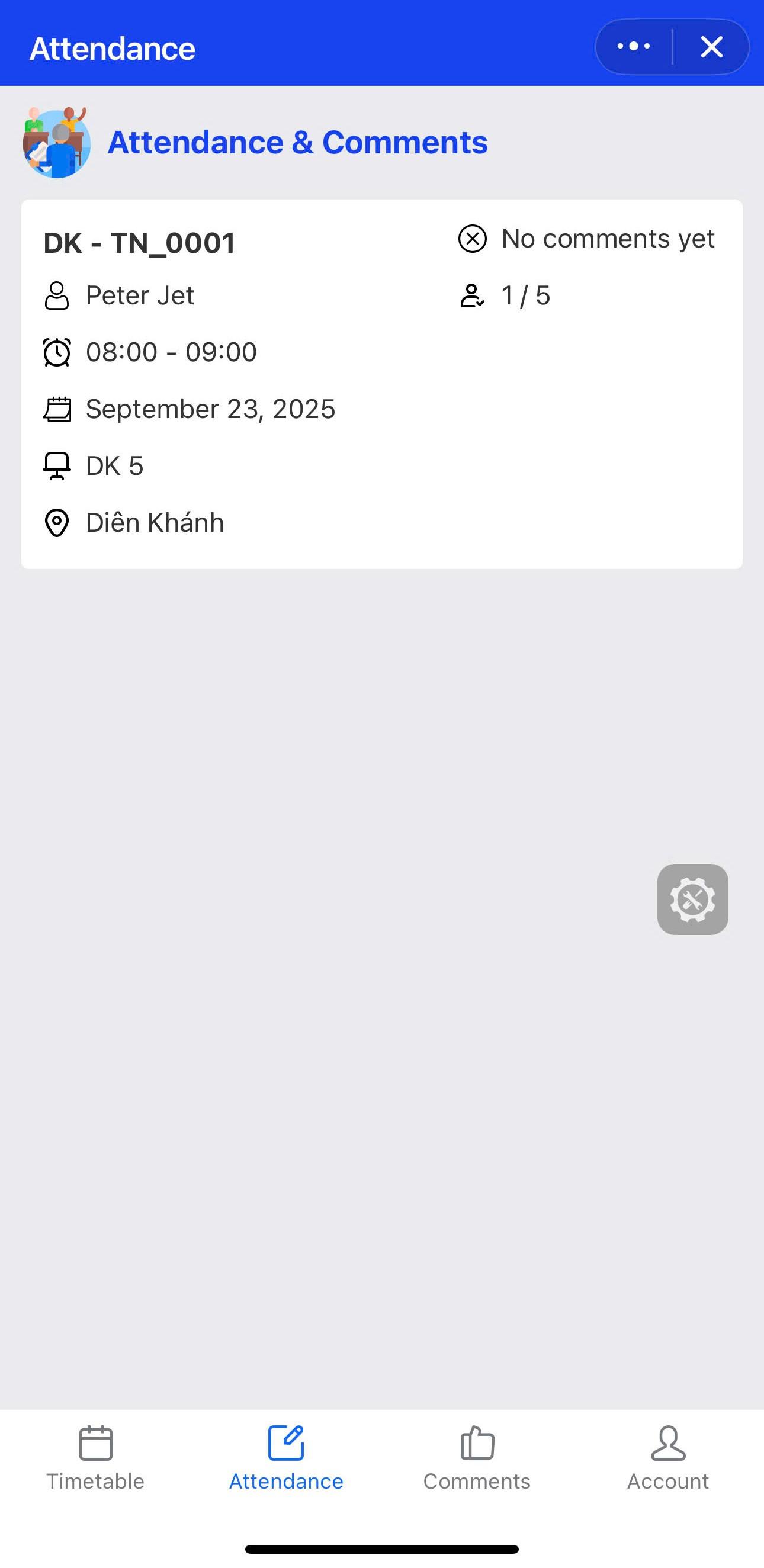Switch to the Timetable tab
This screenshot has height=1568, width=764.
(95, 1458)
